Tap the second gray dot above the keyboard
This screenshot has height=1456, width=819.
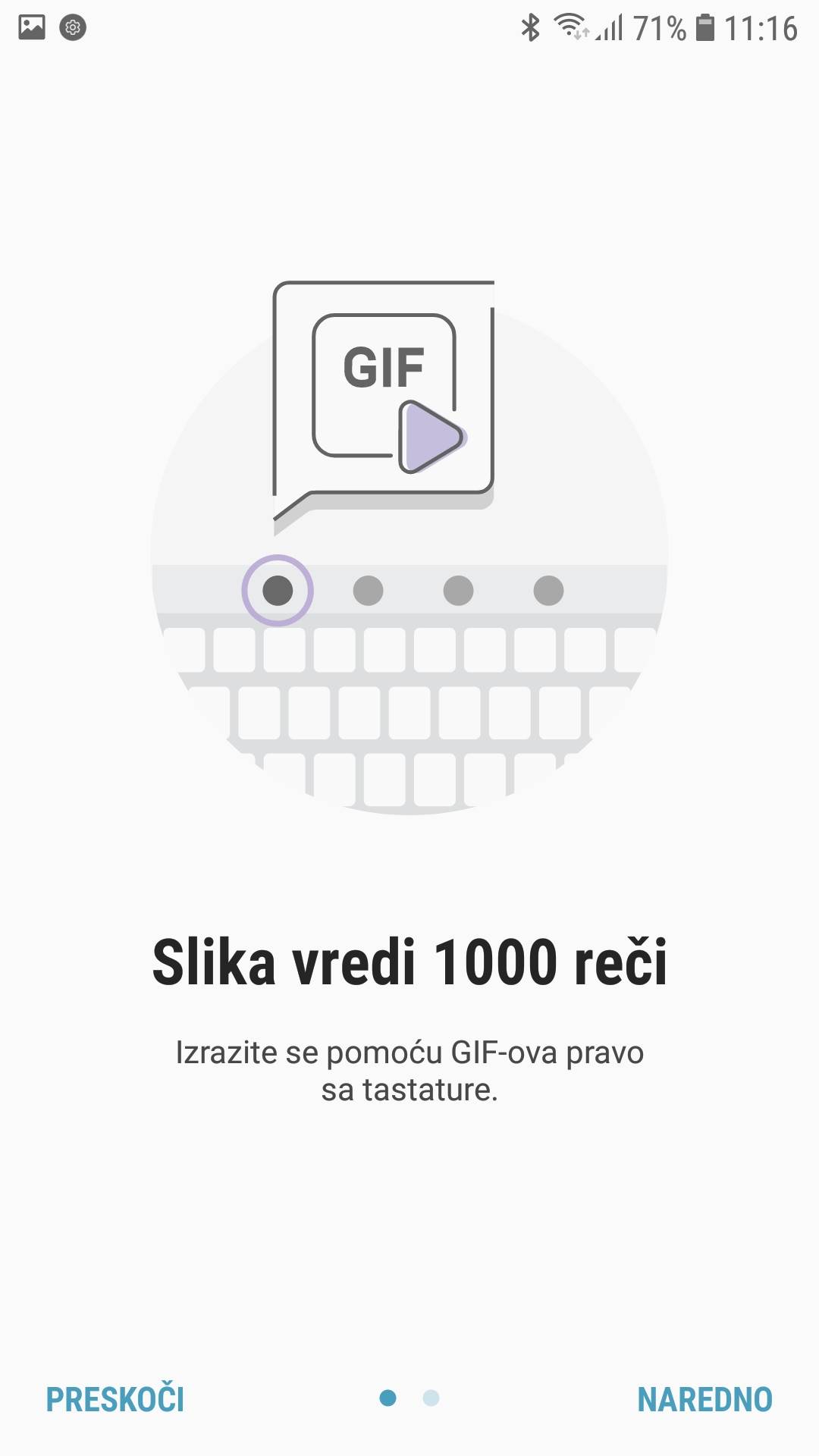(368, 590)
